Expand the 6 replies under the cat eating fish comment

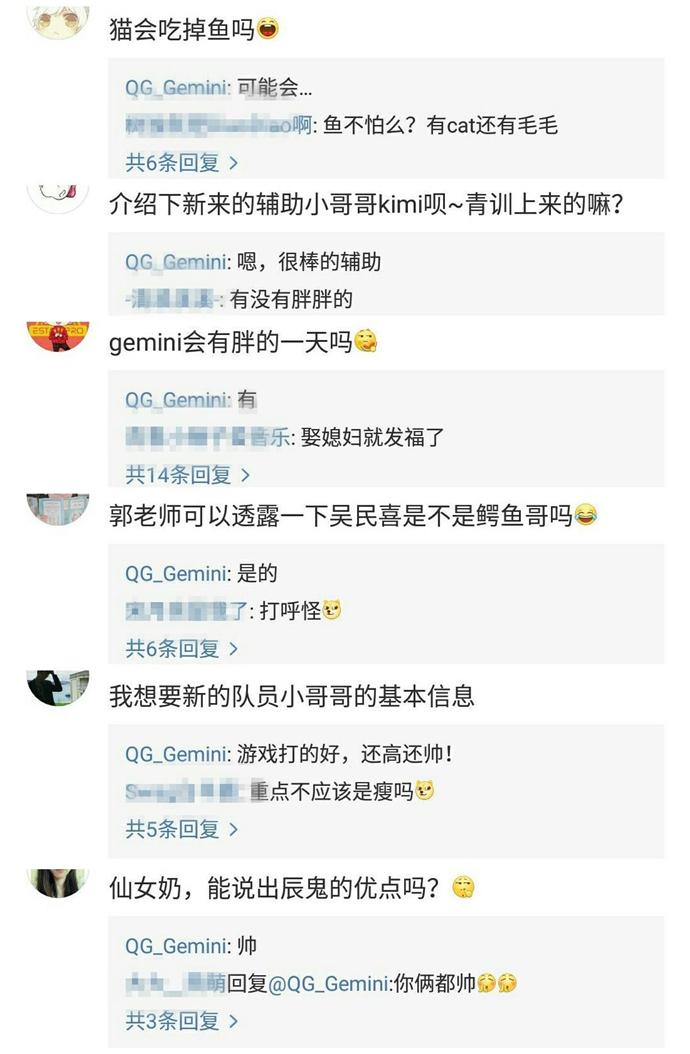click(x=181, y=162)
